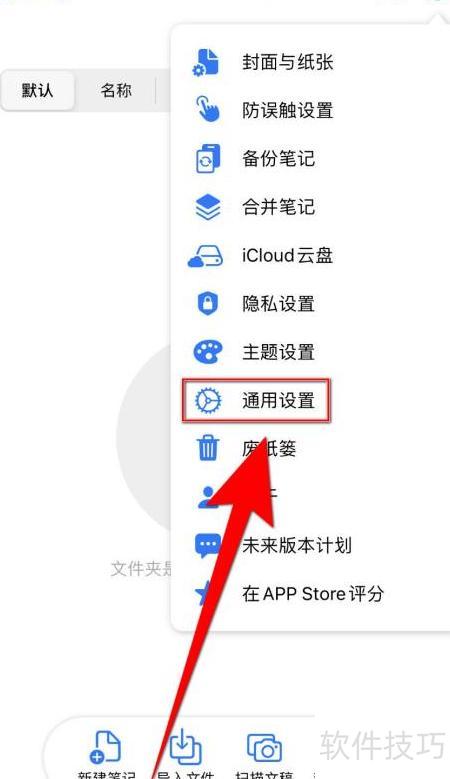The height and width of the screenshot is (779, 450).
Task: Switch sorting to 名称
Action: (116, 90)
